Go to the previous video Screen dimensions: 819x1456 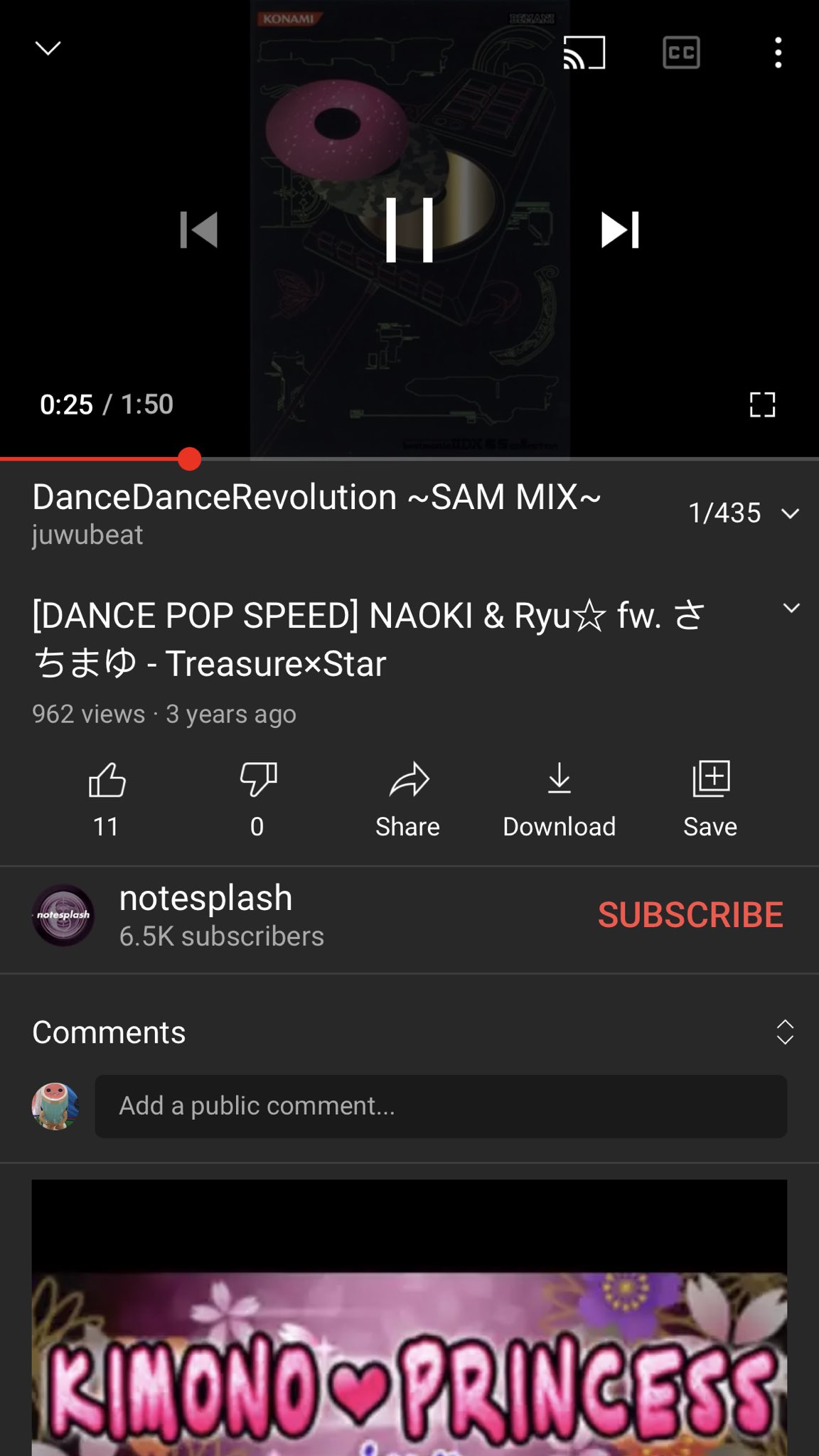click(x=198, y=230)
